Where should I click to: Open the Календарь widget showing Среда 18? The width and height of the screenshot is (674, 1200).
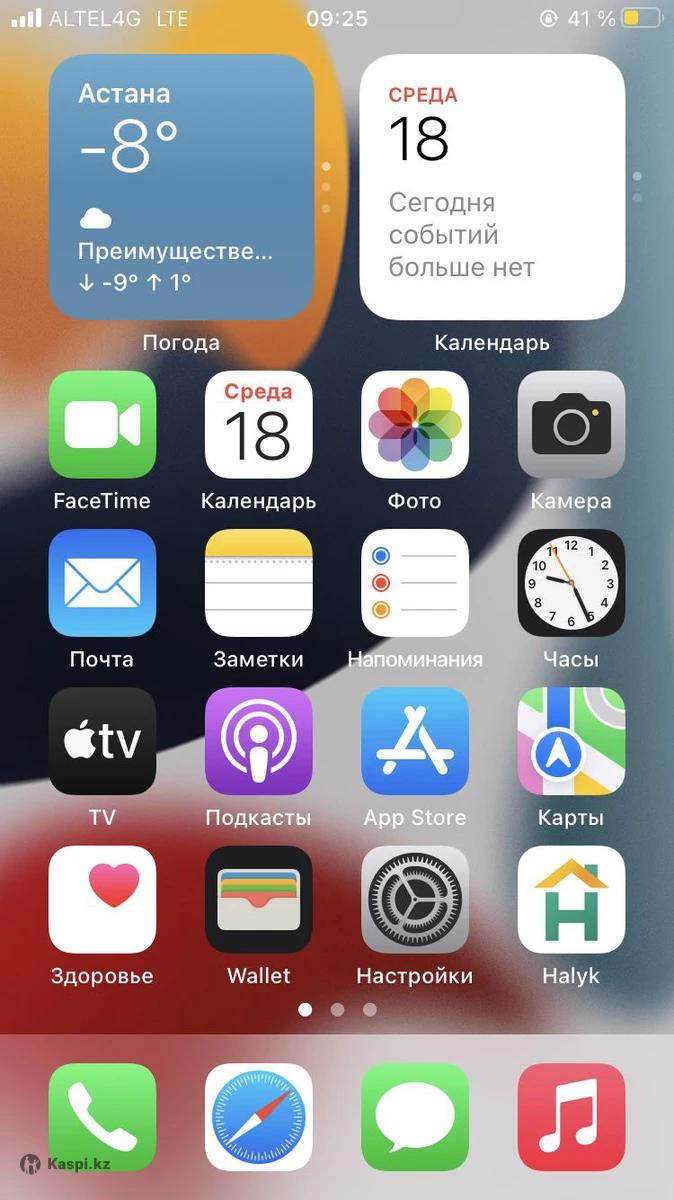492,187
